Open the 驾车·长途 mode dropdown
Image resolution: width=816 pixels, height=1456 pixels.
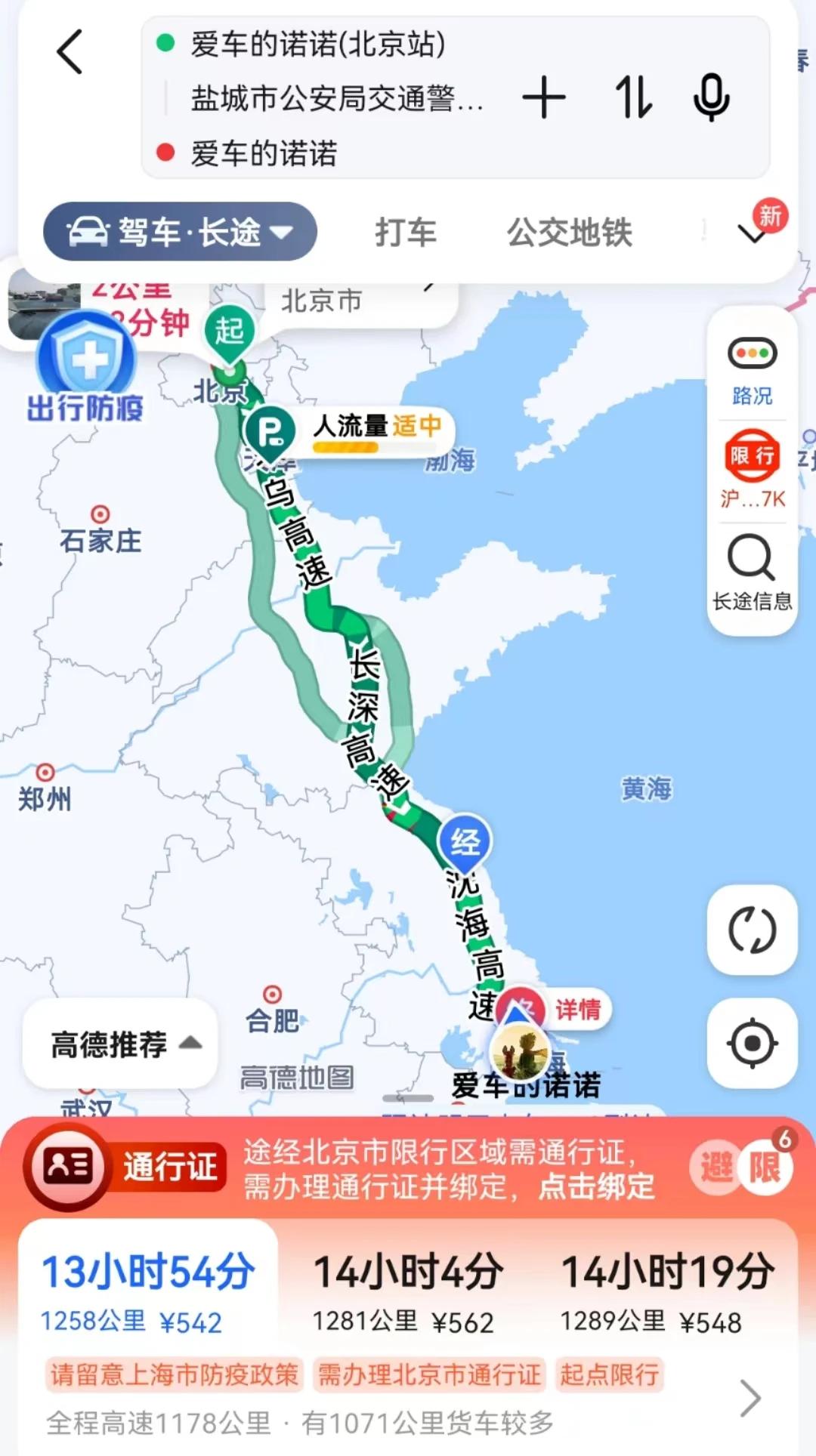coord(179,233)
